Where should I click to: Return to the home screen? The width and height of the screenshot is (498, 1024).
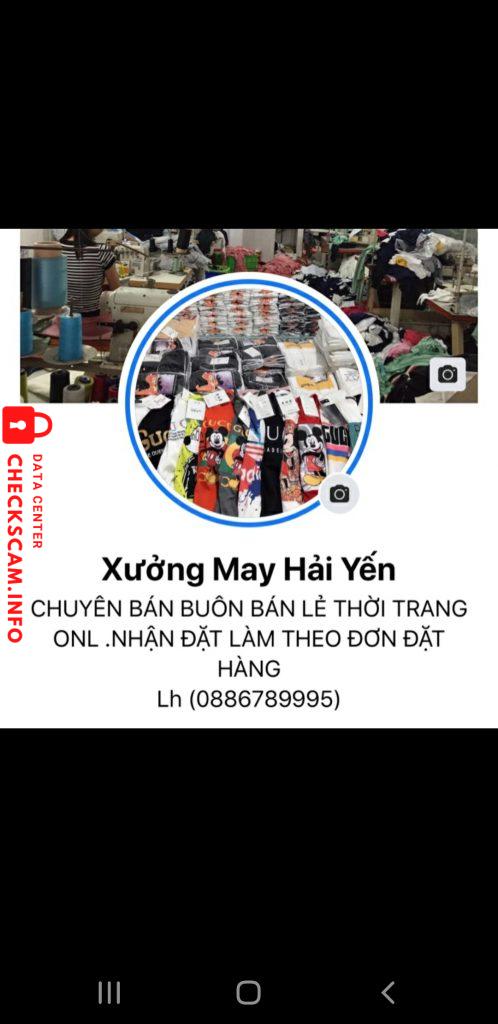(249, 992)
